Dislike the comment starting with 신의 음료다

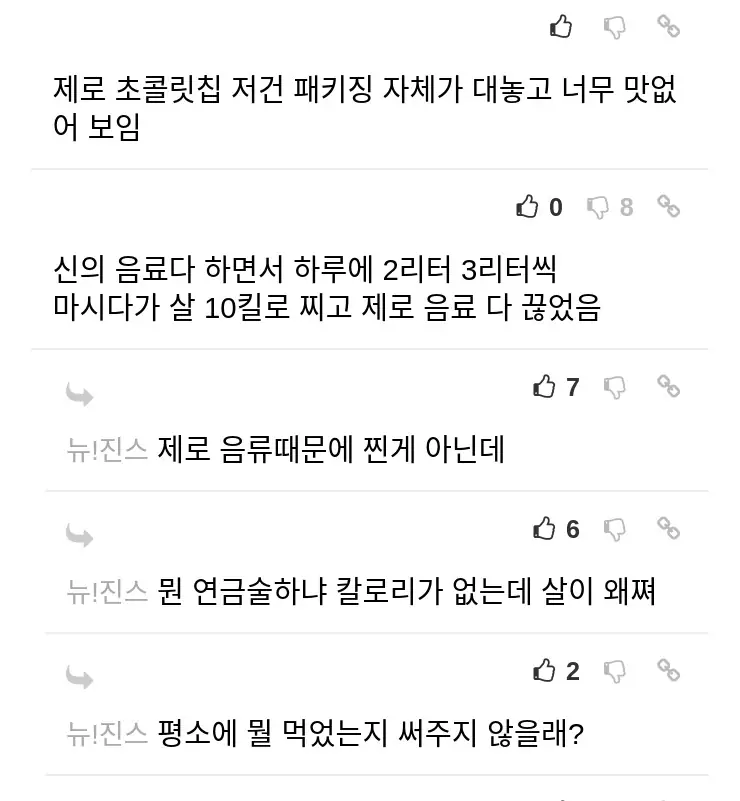pyautogui.click(x=598, y=207)
